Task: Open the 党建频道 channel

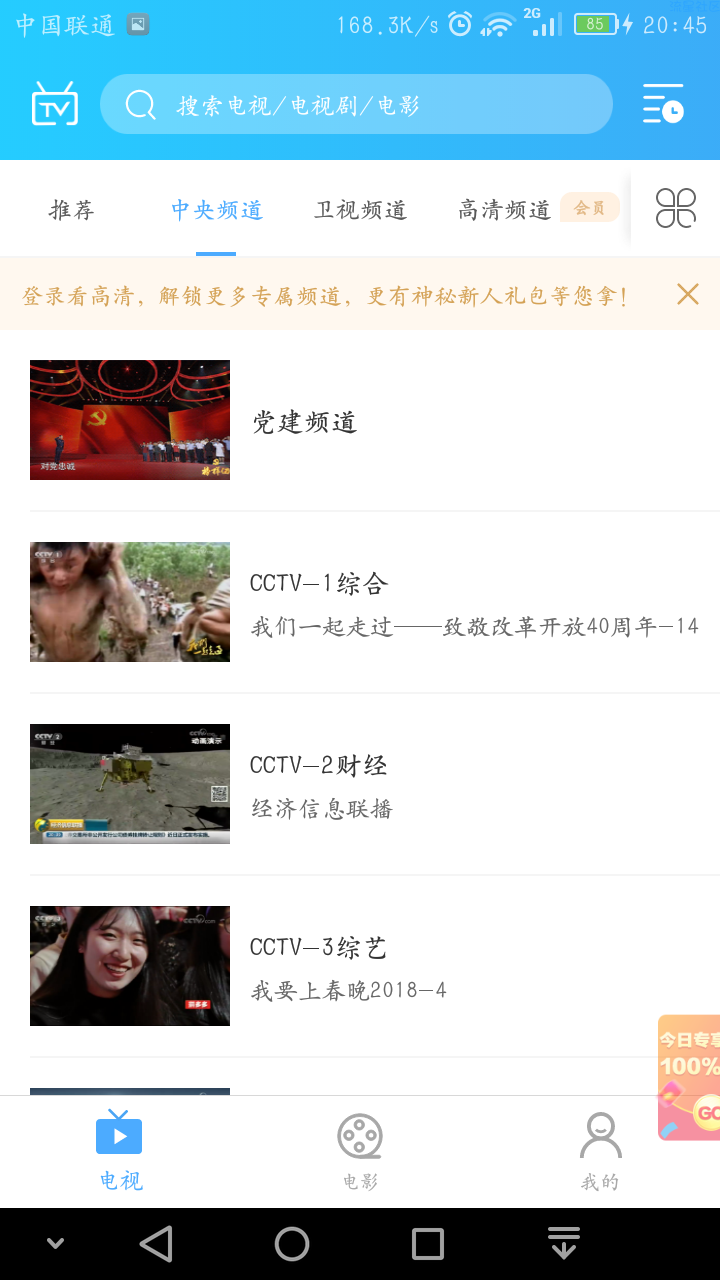Action: pos(360,421)
